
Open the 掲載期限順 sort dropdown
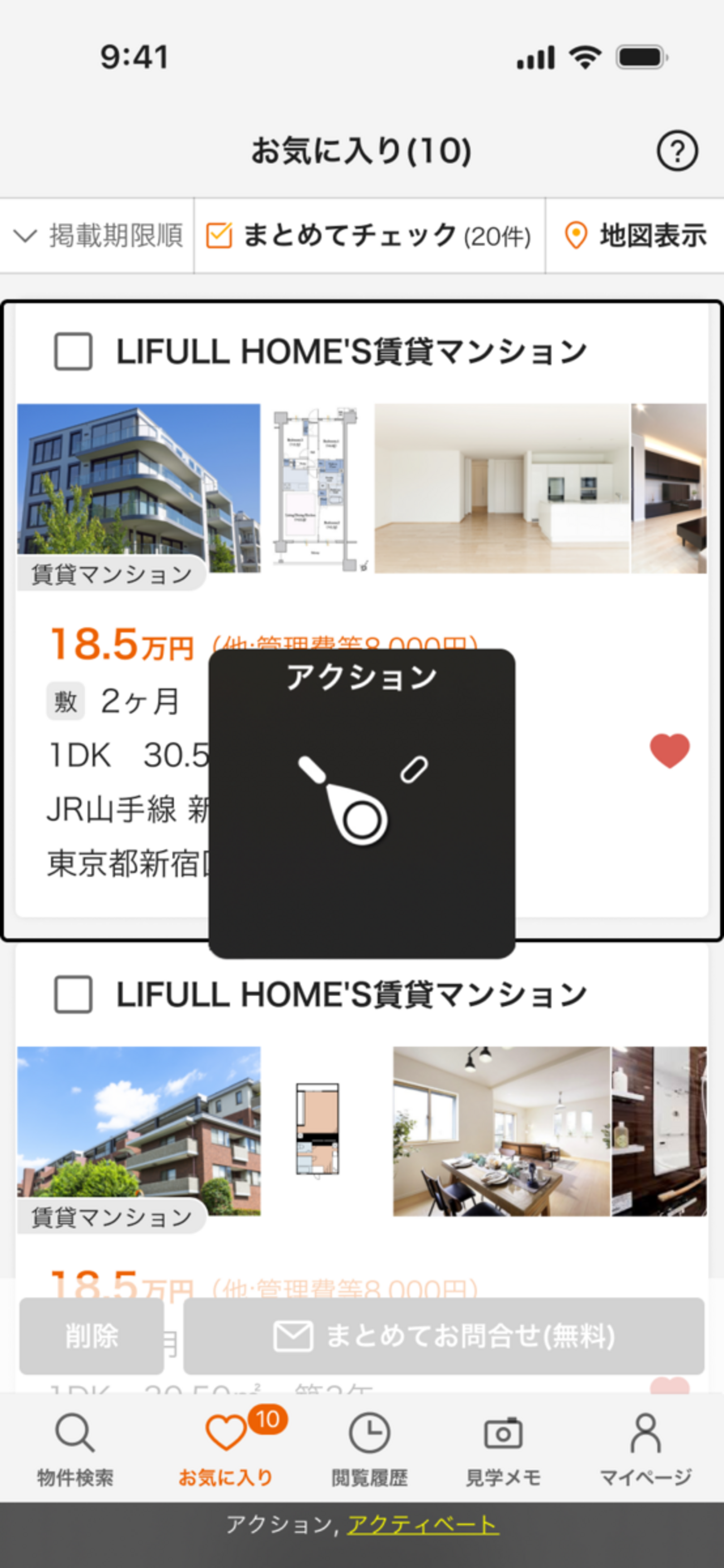(97, 236)
